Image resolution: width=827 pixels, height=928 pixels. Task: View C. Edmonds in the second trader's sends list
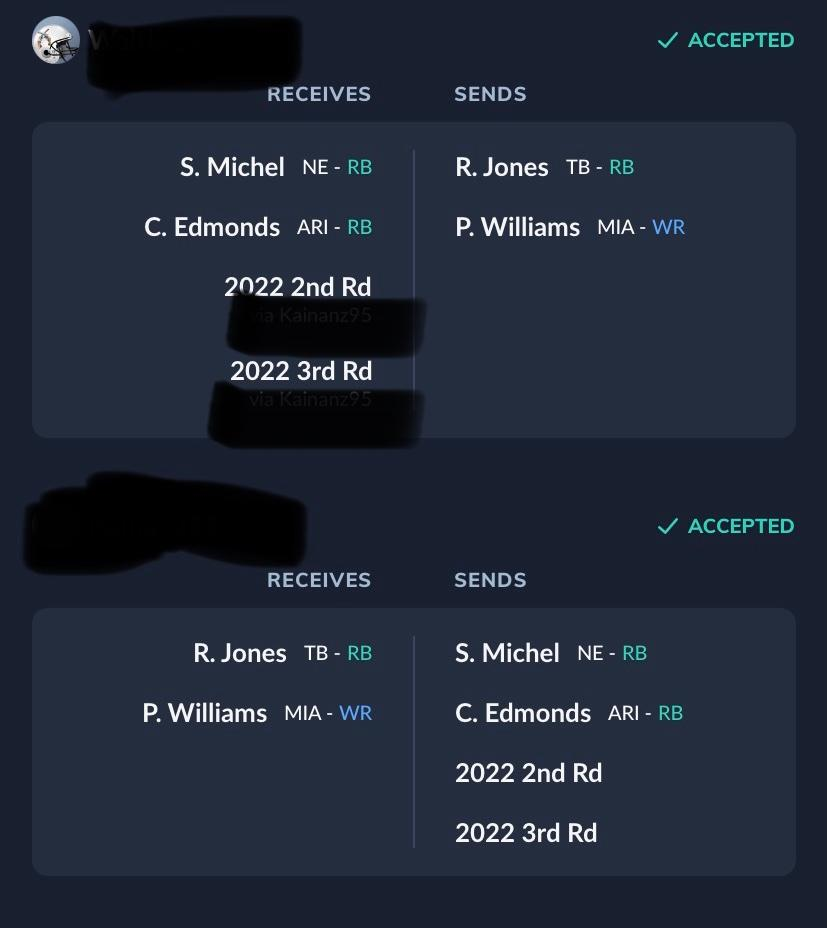point(523,713)
